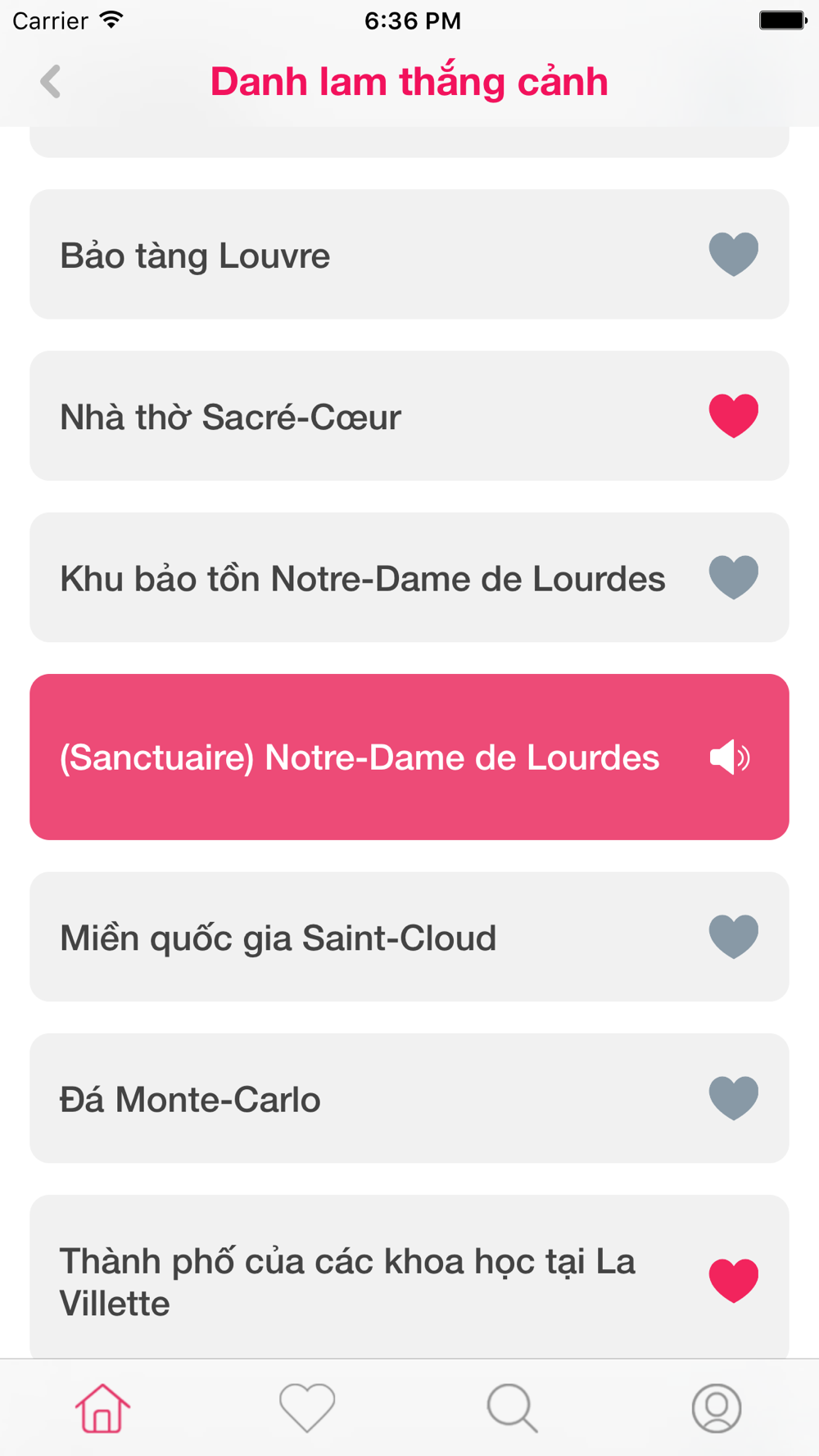
Task: Switch to the Favorites heart tab
Action: tap(307, 1409)
